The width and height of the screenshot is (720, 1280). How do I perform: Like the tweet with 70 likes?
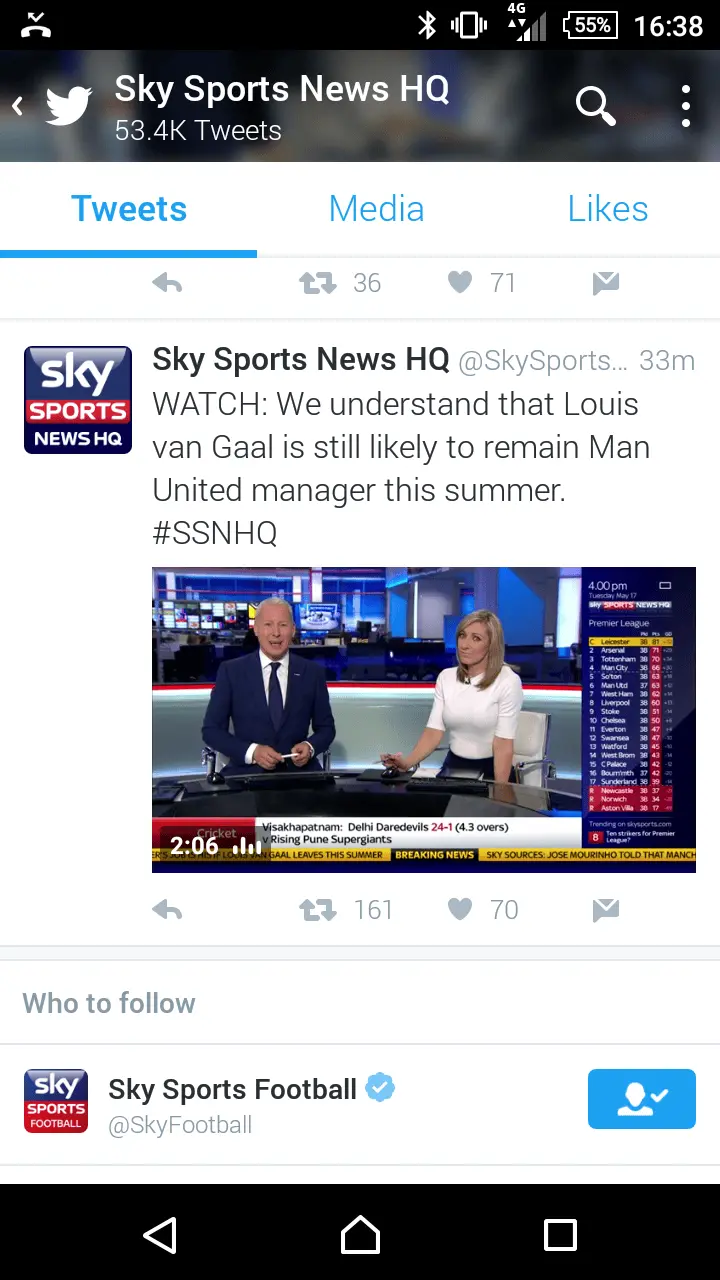tap(460, 910)
